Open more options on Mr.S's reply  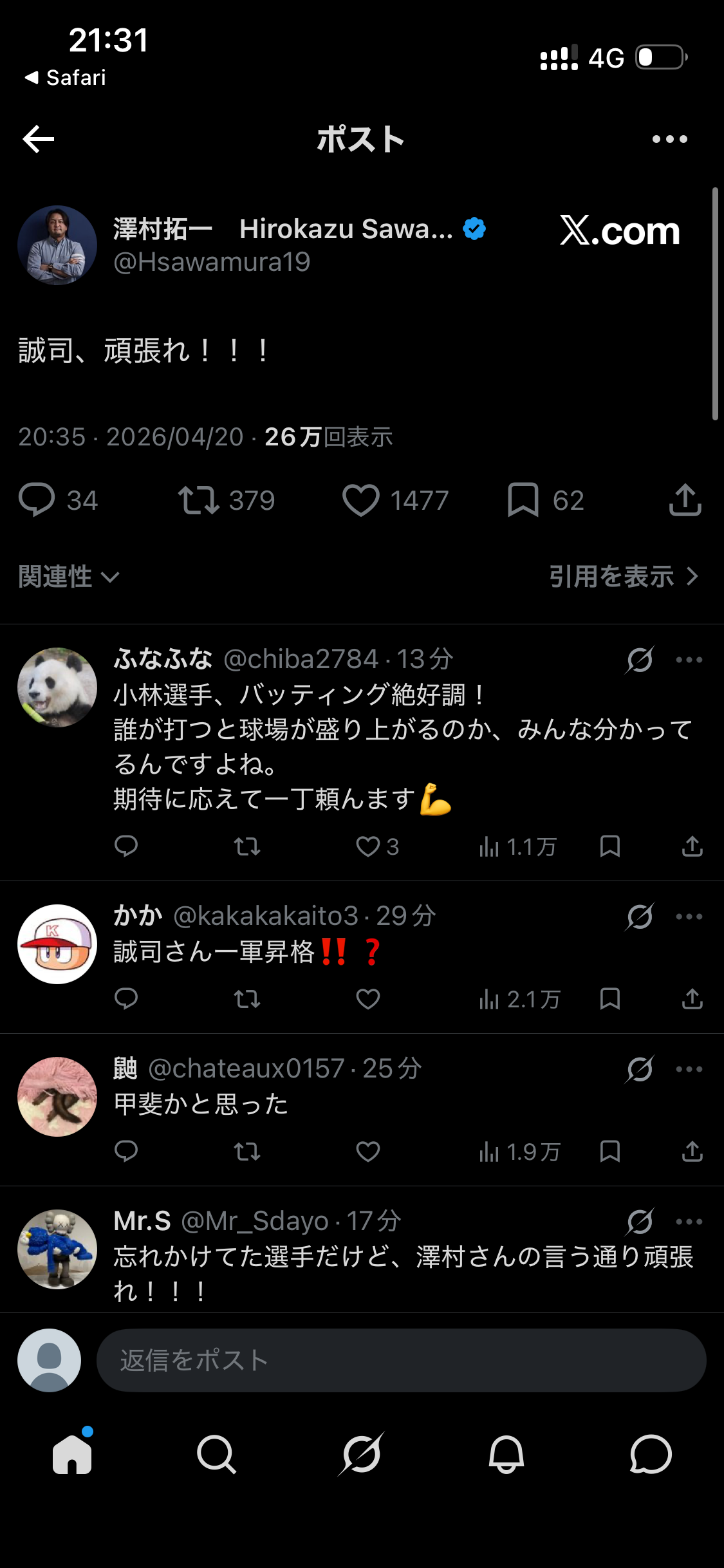[689, 1222]
